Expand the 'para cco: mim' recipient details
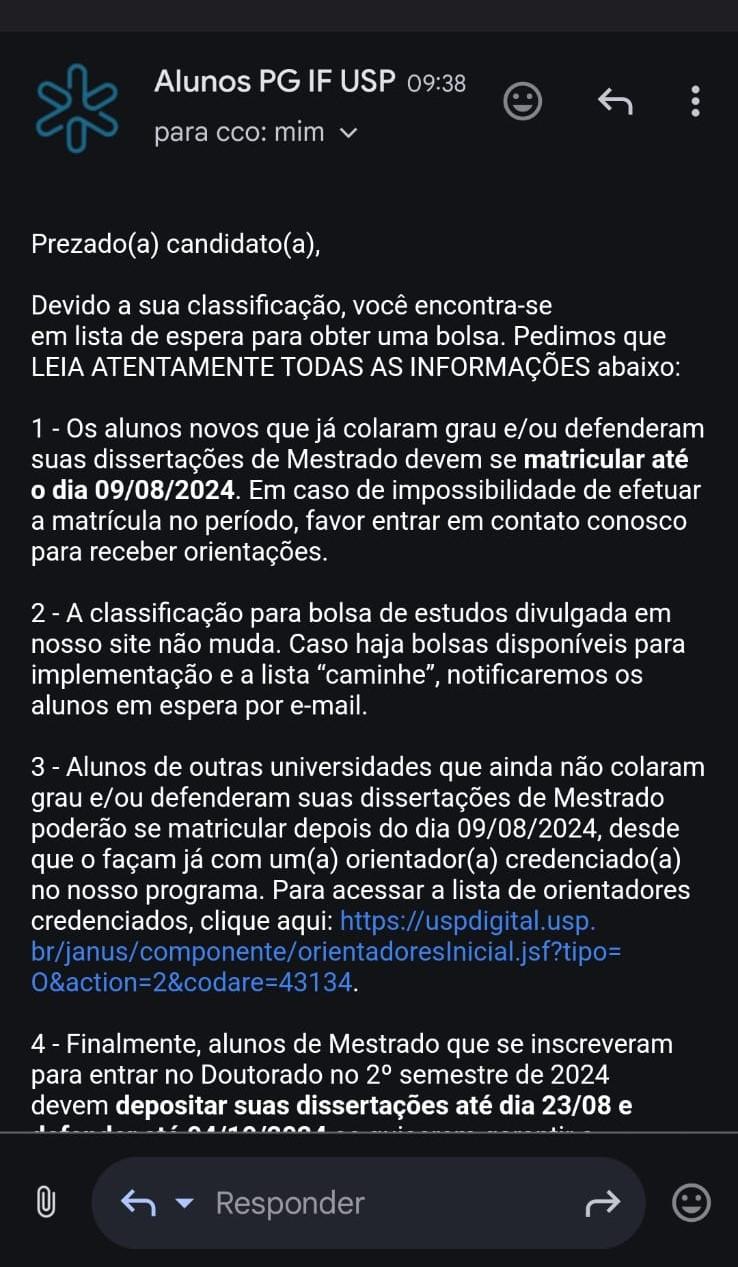The height and width of the screenshot is (1267, 738). (x=349, y=132)
